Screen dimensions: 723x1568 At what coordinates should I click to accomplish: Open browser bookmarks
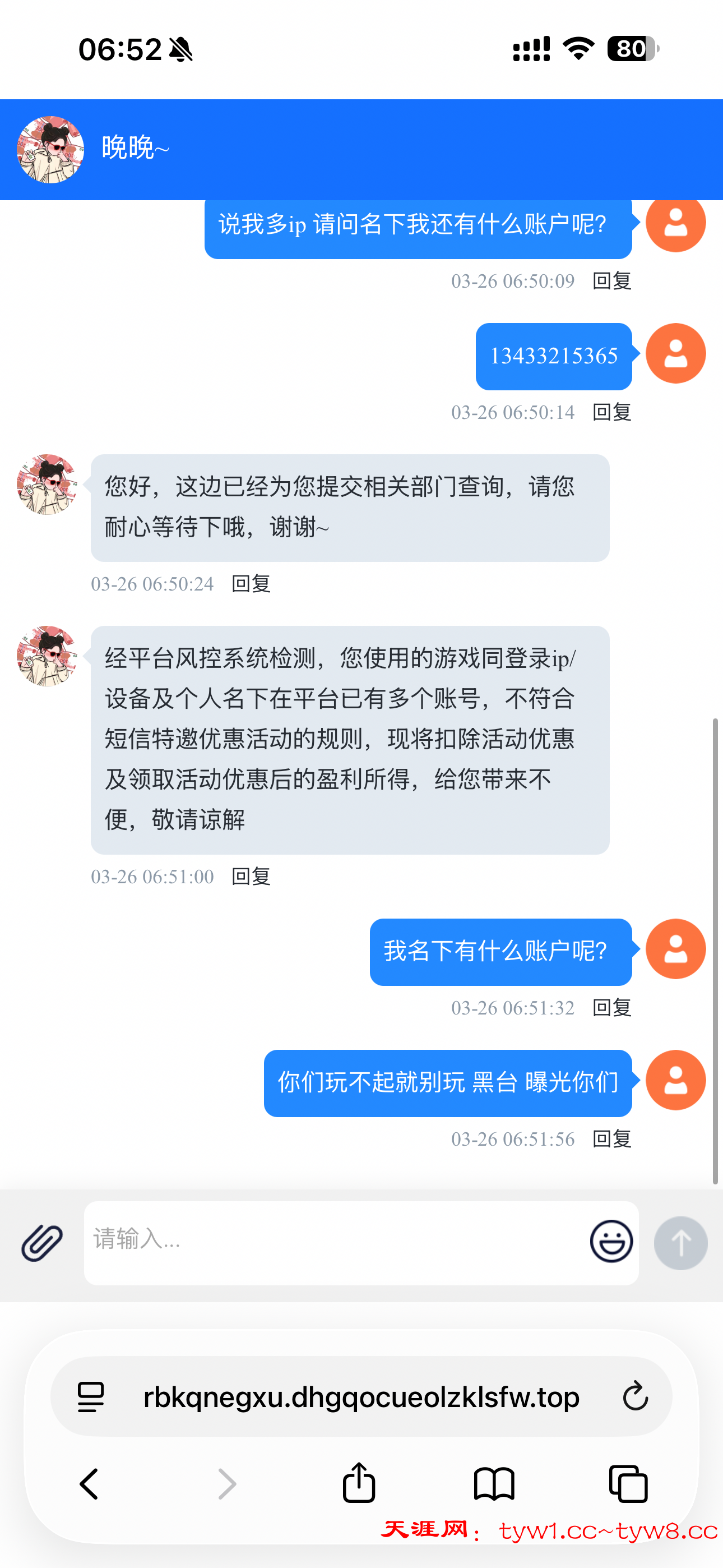pos(494,1484)
